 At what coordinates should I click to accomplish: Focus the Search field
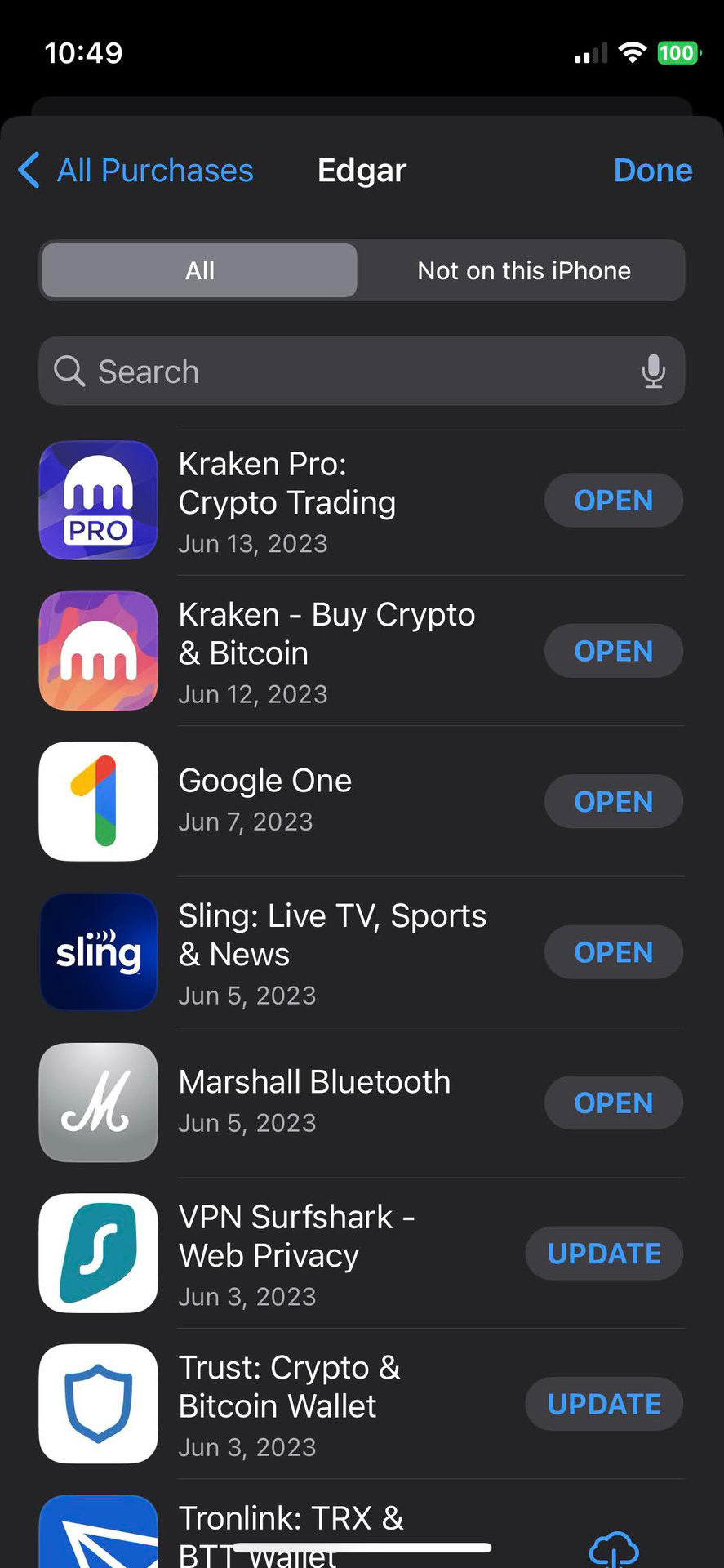[x=343, y=372]
